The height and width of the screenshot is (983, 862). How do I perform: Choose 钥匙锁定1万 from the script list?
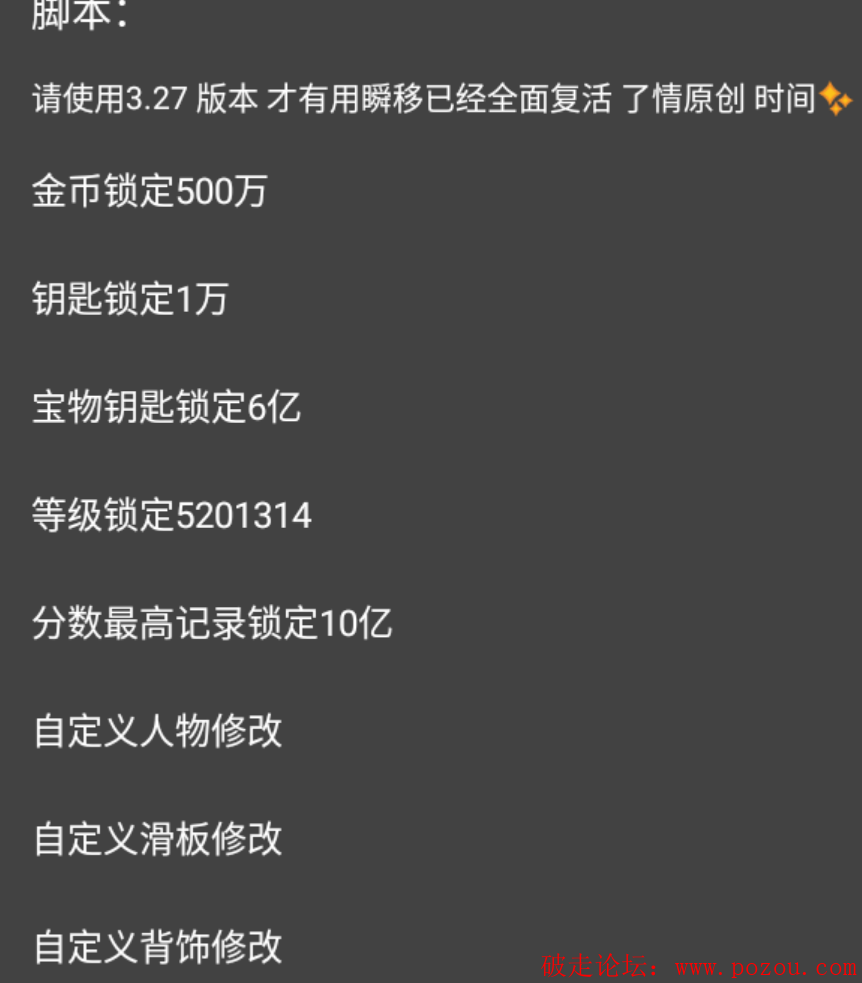[x=131, y=299]
